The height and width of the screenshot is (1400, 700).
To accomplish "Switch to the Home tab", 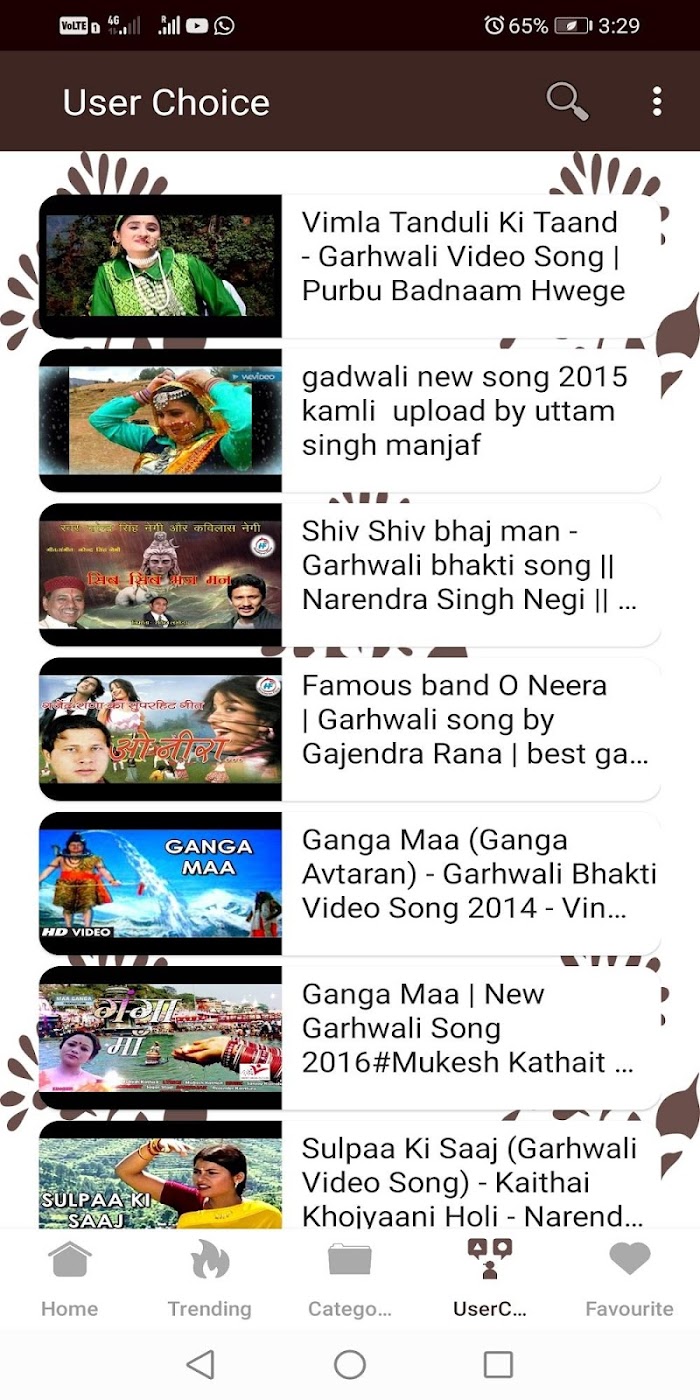I will pyautogui.click(x=70, y=1278).
